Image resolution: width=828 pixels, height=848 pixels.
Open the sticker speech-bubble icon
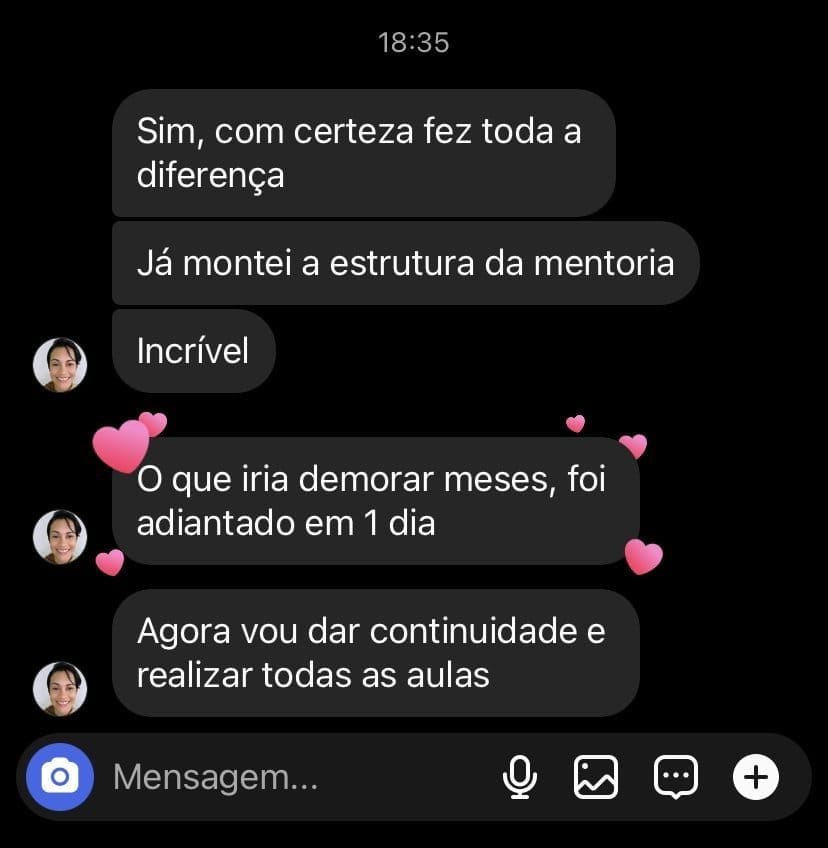[x=676, y=777]
